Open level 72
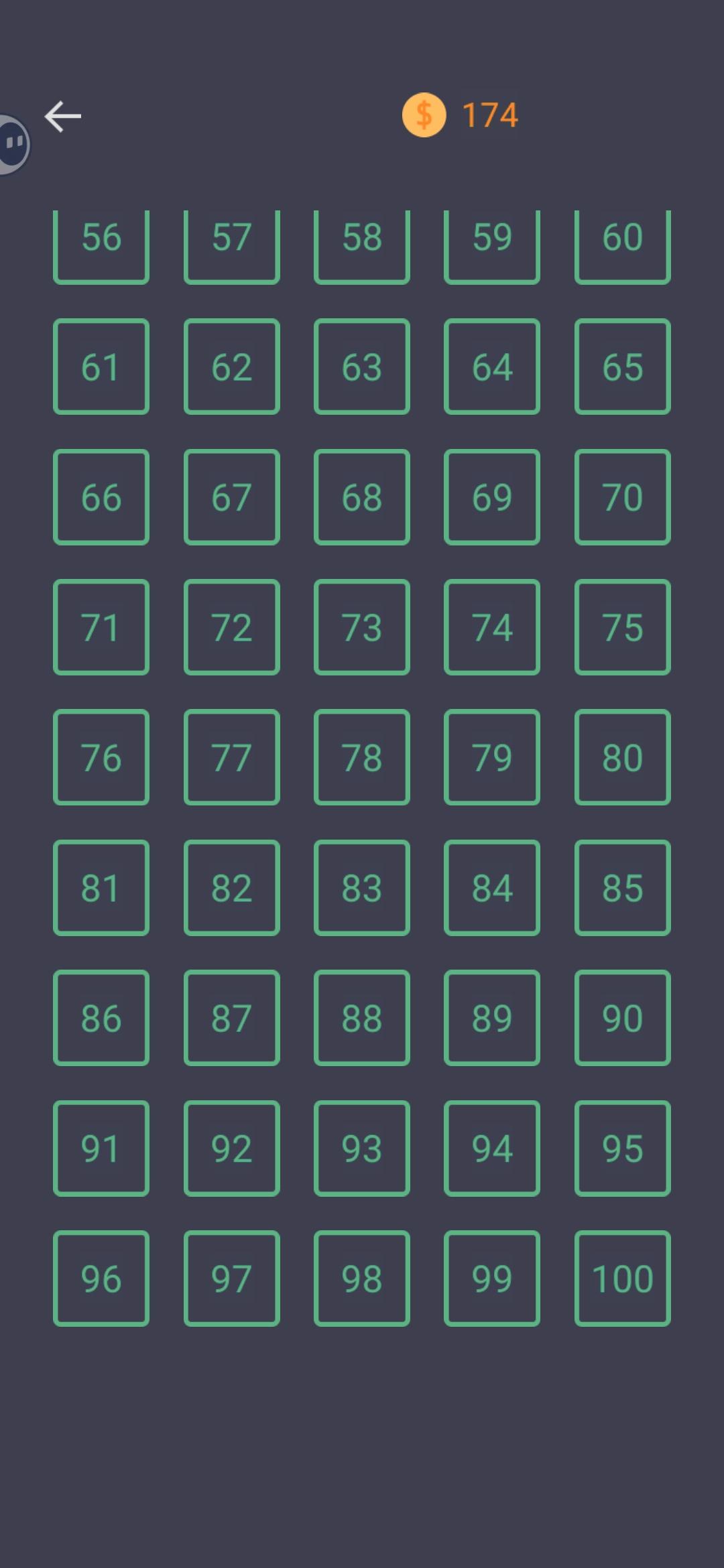 click(231, 627)
